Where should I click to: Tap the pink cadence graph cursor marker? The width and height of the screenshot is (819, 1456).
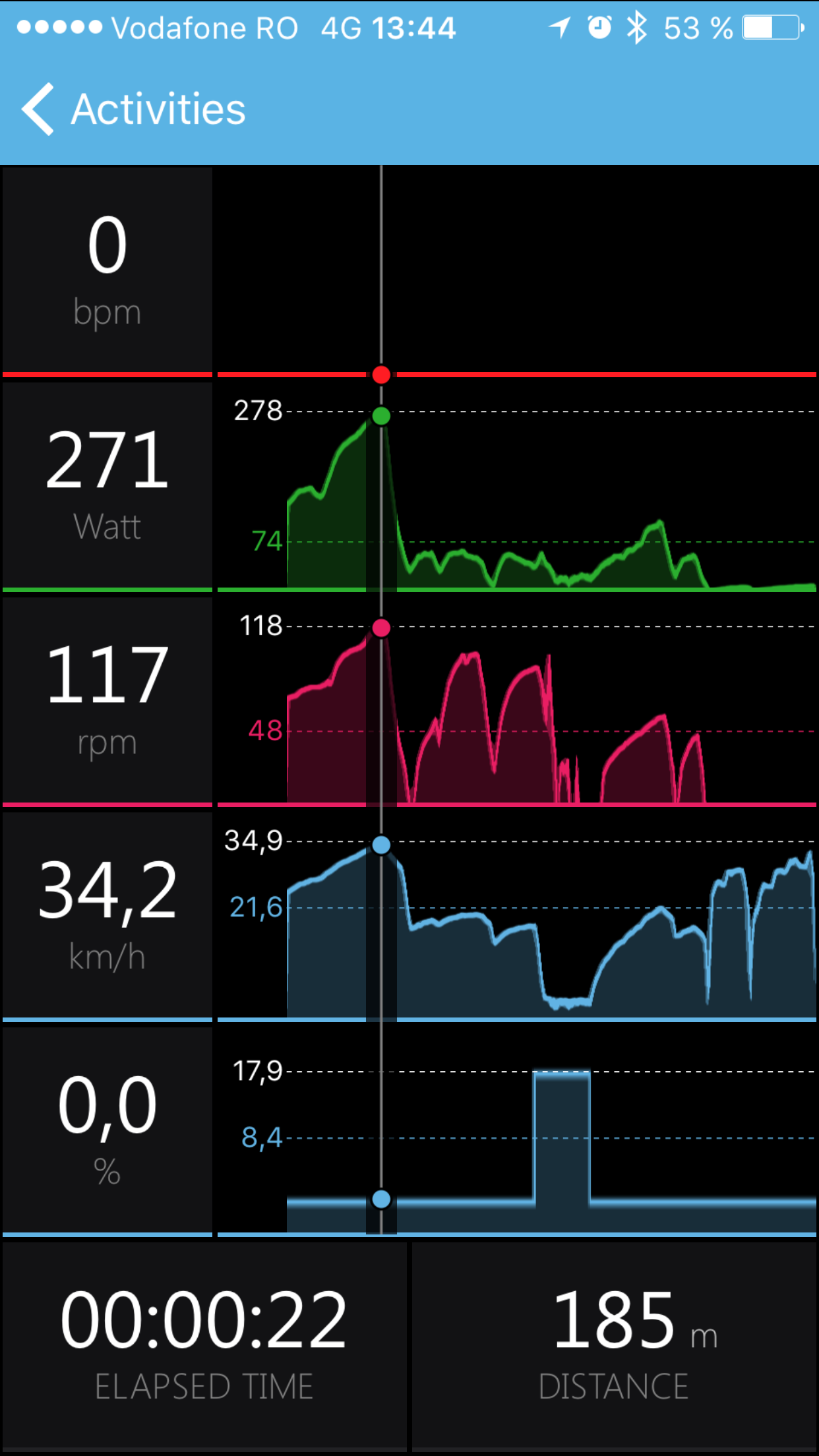click(x=381, y=628)
